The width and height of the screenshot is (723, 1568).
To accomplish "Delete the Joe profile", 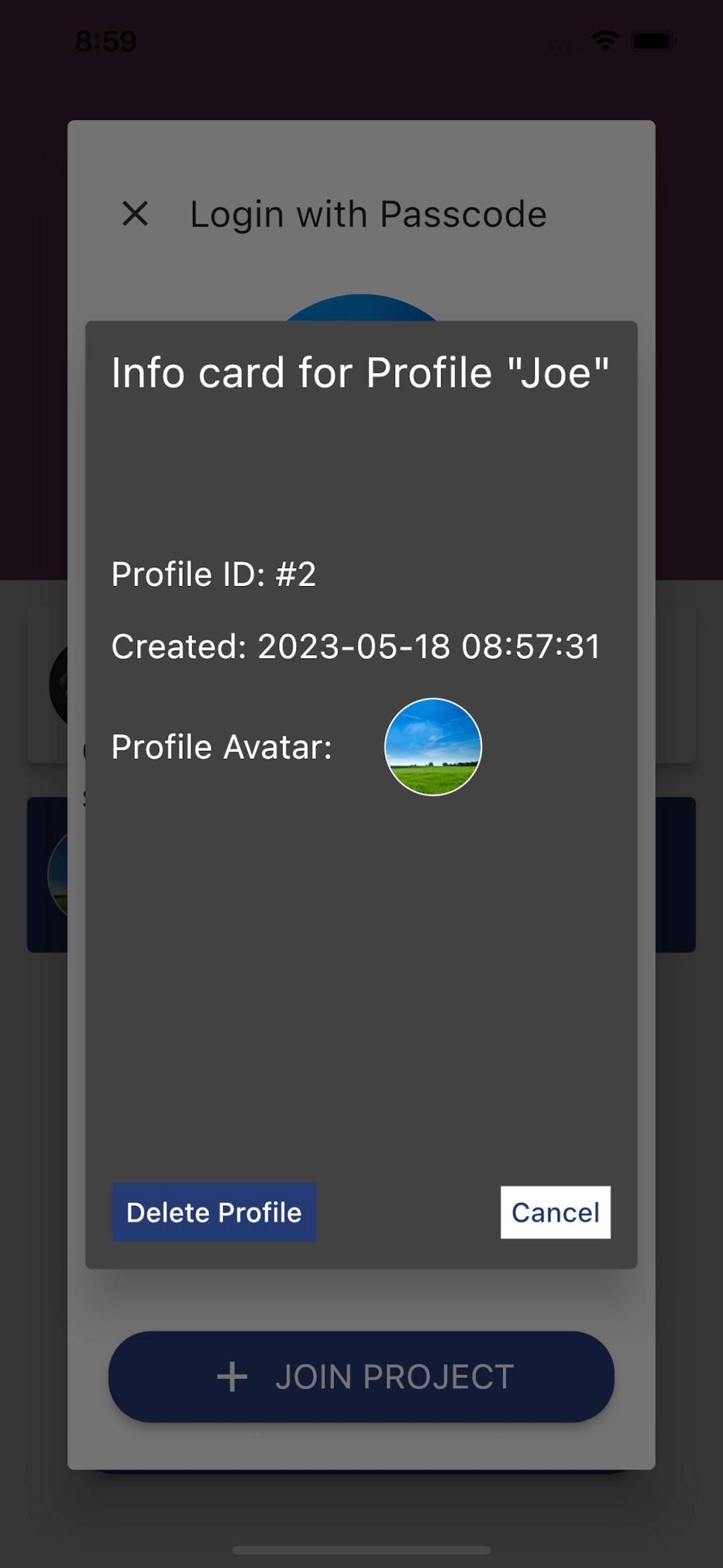I will [214, 1212].
